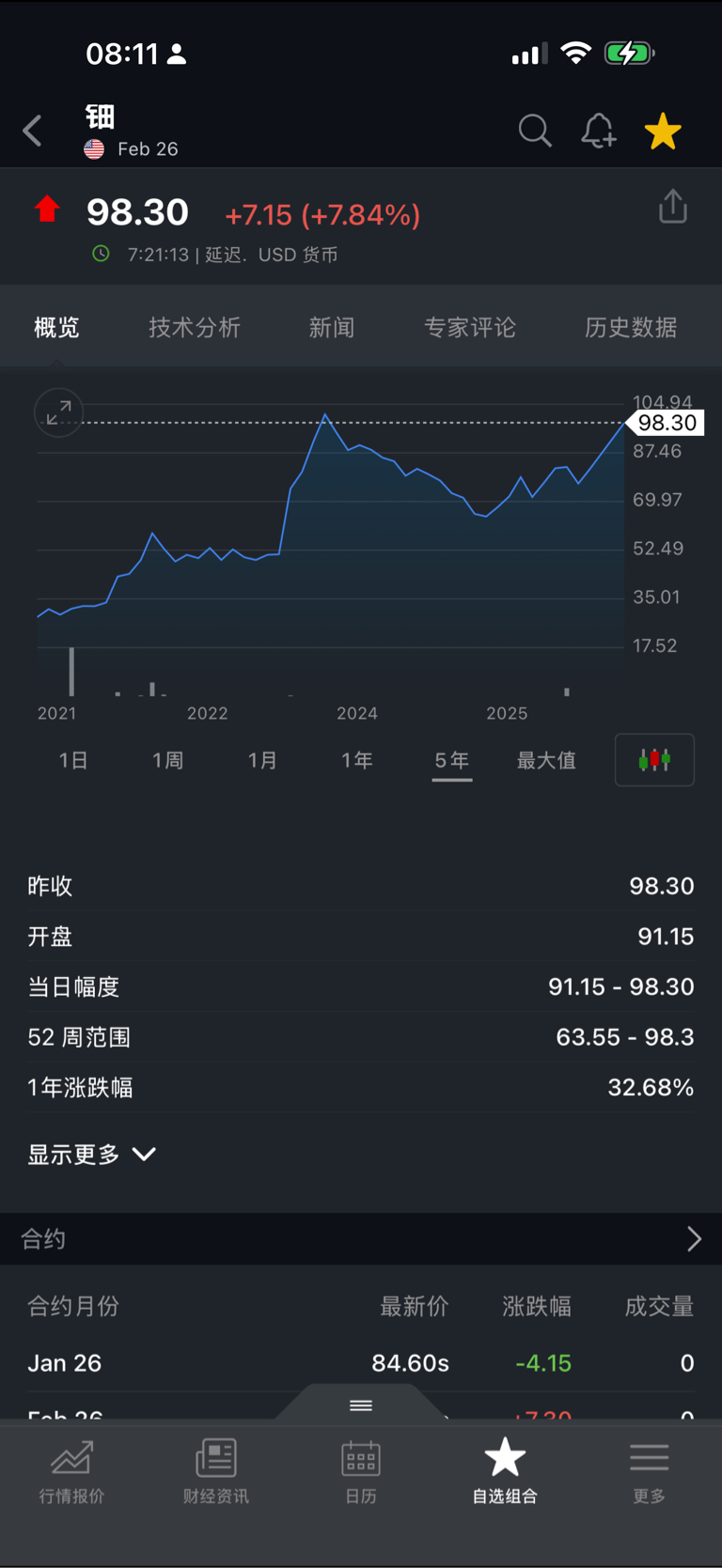The height and width of the screenshot is (1568, 722).
Task: Go back with the top-left arrow
Action: pyautogui.click(x=33, y=131)
